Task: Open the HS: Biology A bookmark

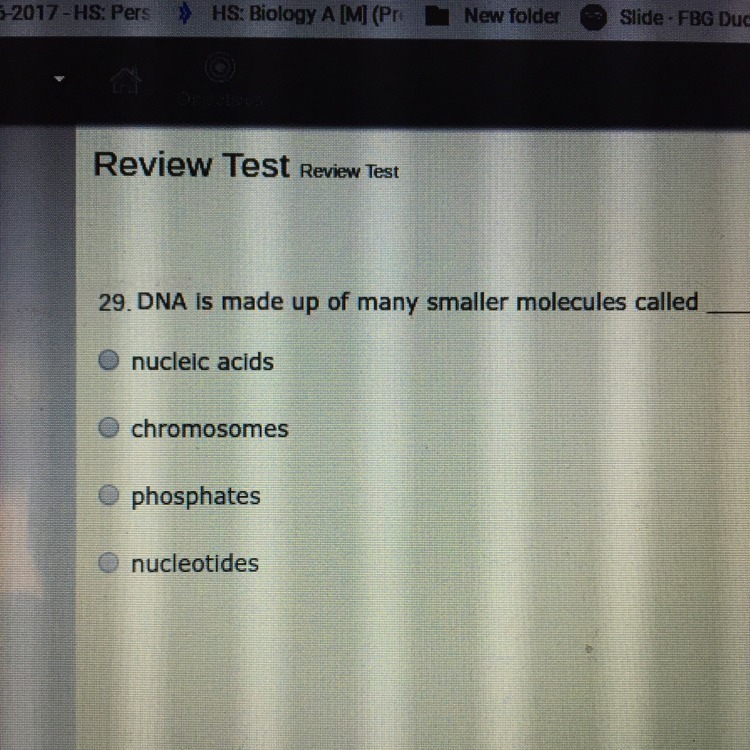Action: (300, 17)
